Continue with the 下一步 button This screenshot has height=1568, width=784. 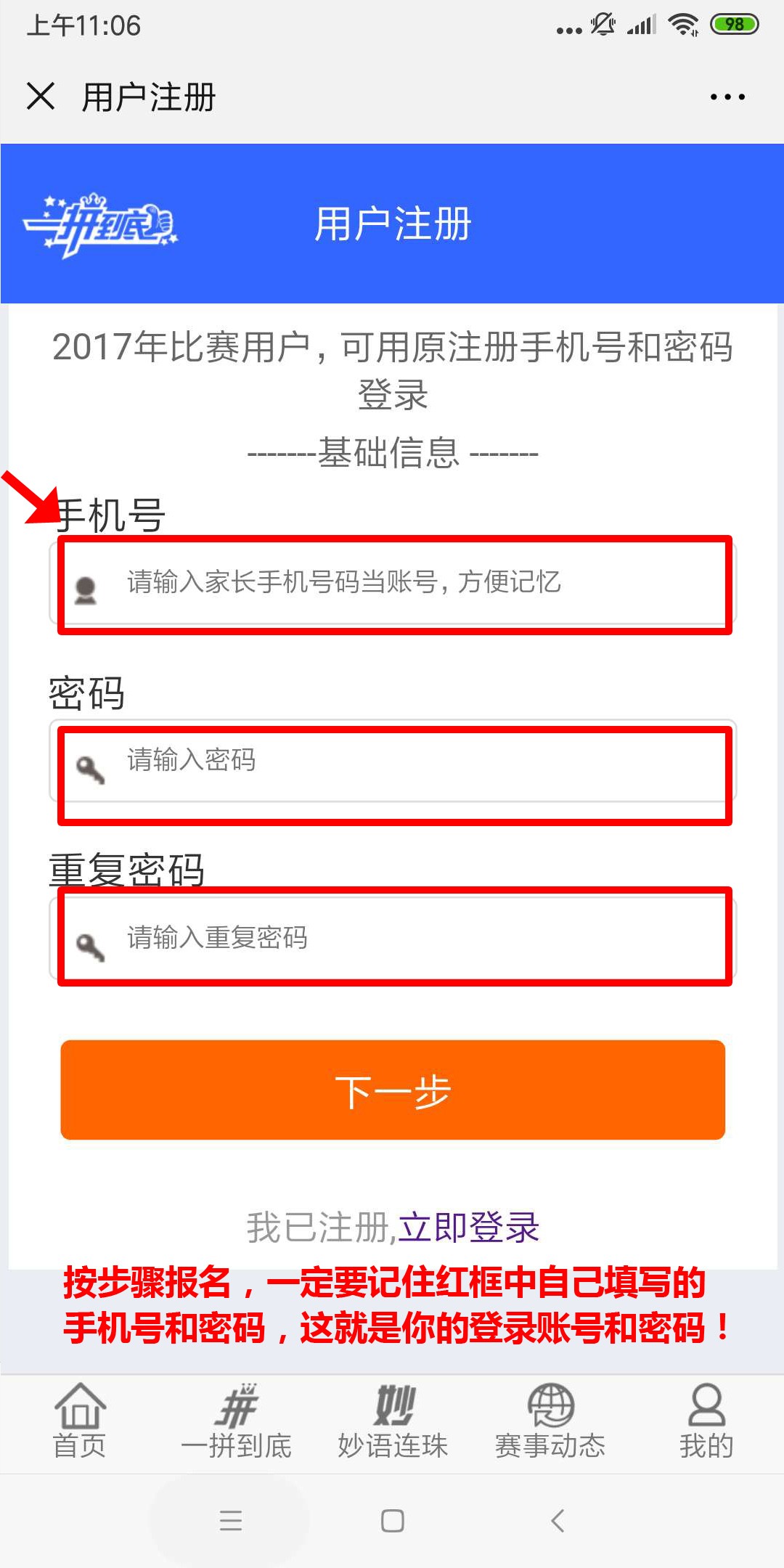tap(393, 1090)
